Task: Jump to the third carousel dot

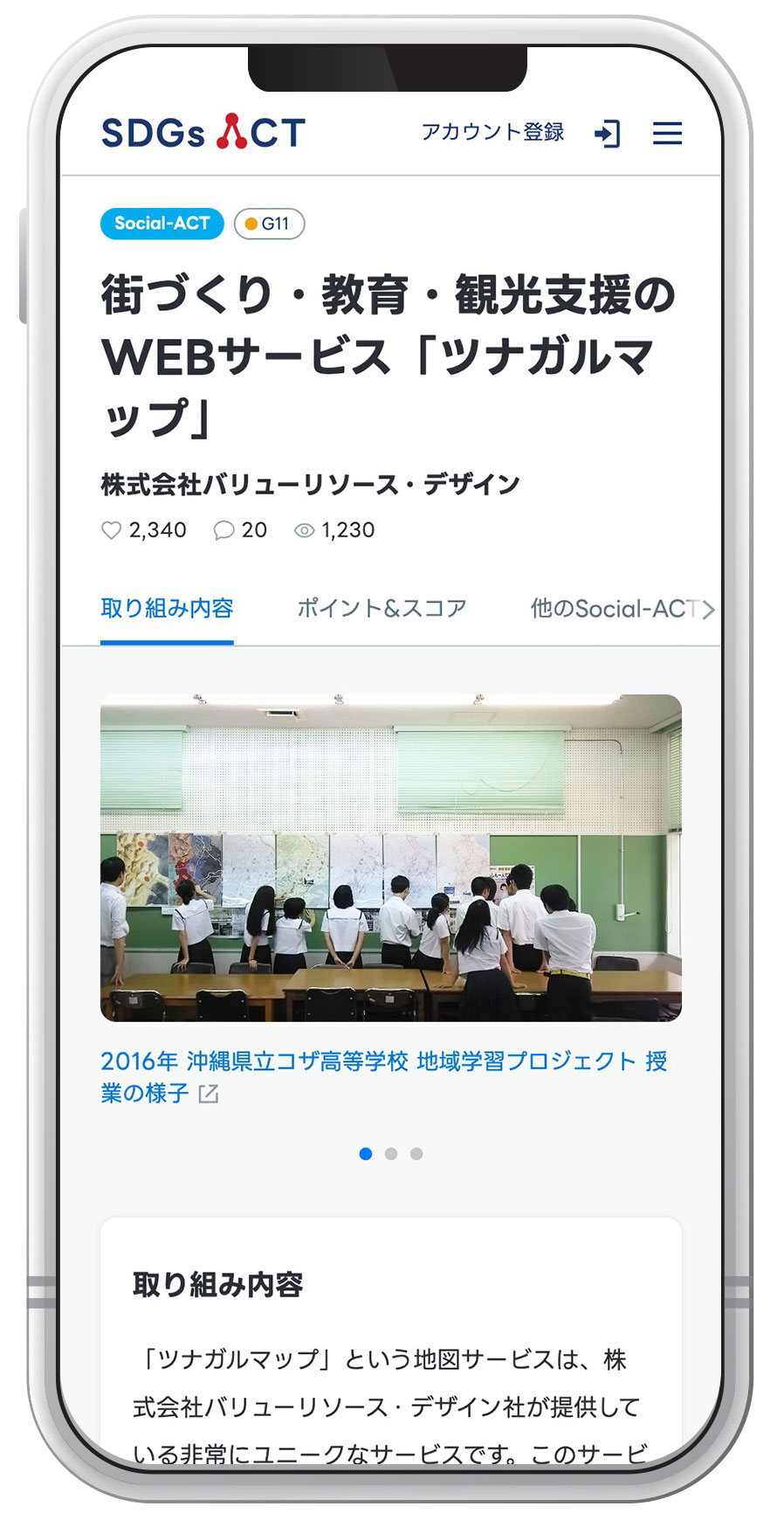Action: tap(416, 1154)
